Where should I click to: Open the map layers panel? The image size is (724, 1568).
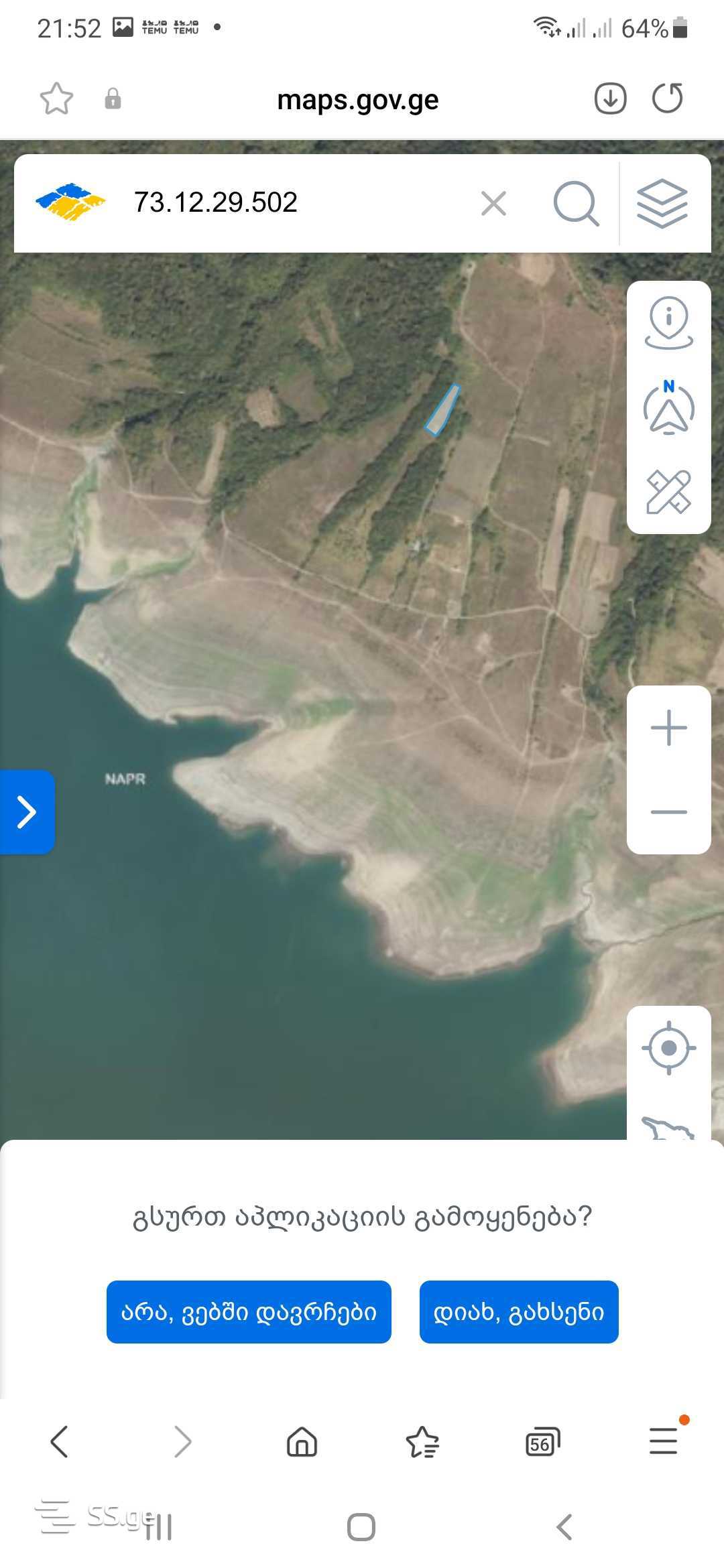662,203
